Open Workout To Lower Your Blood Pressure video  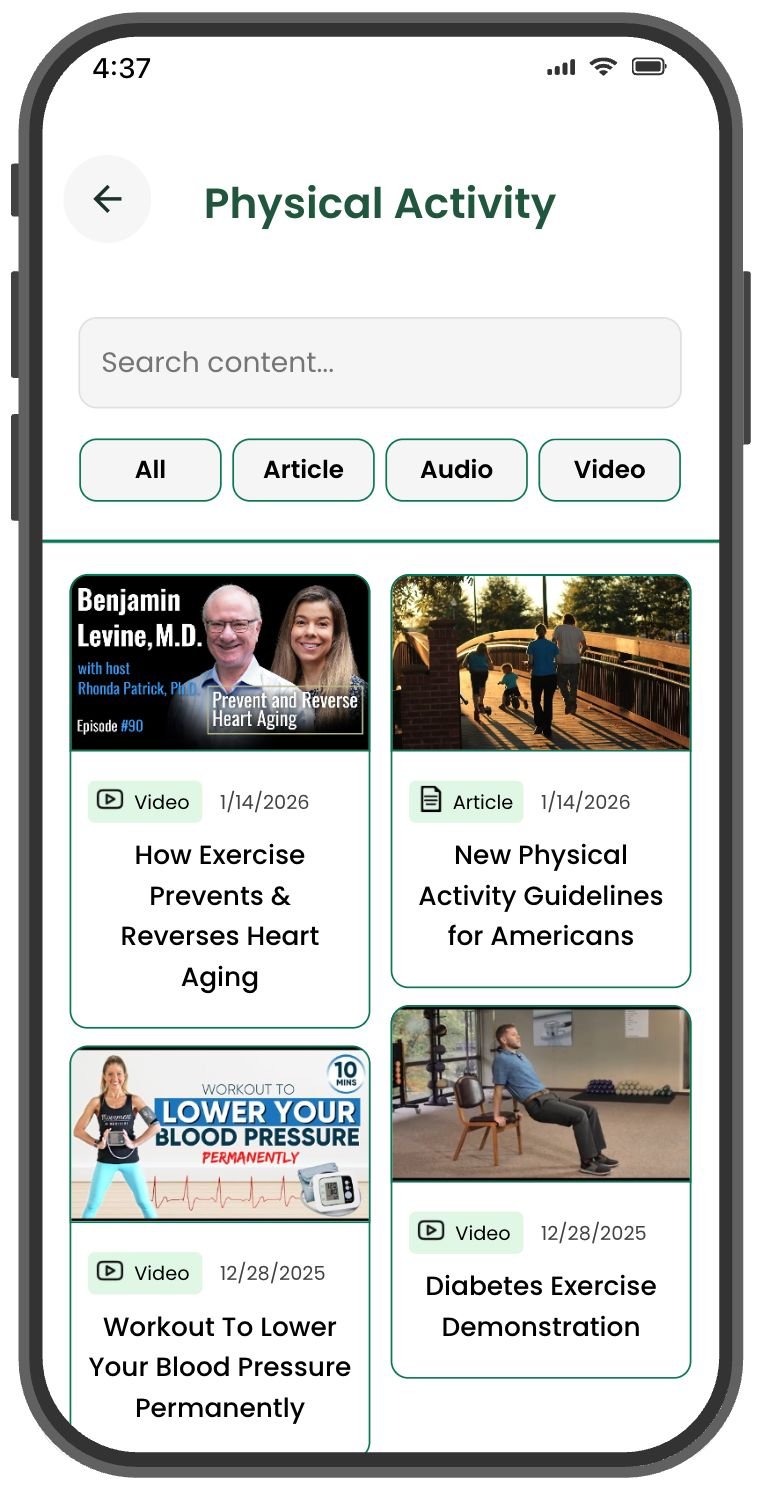(220, 1366)
